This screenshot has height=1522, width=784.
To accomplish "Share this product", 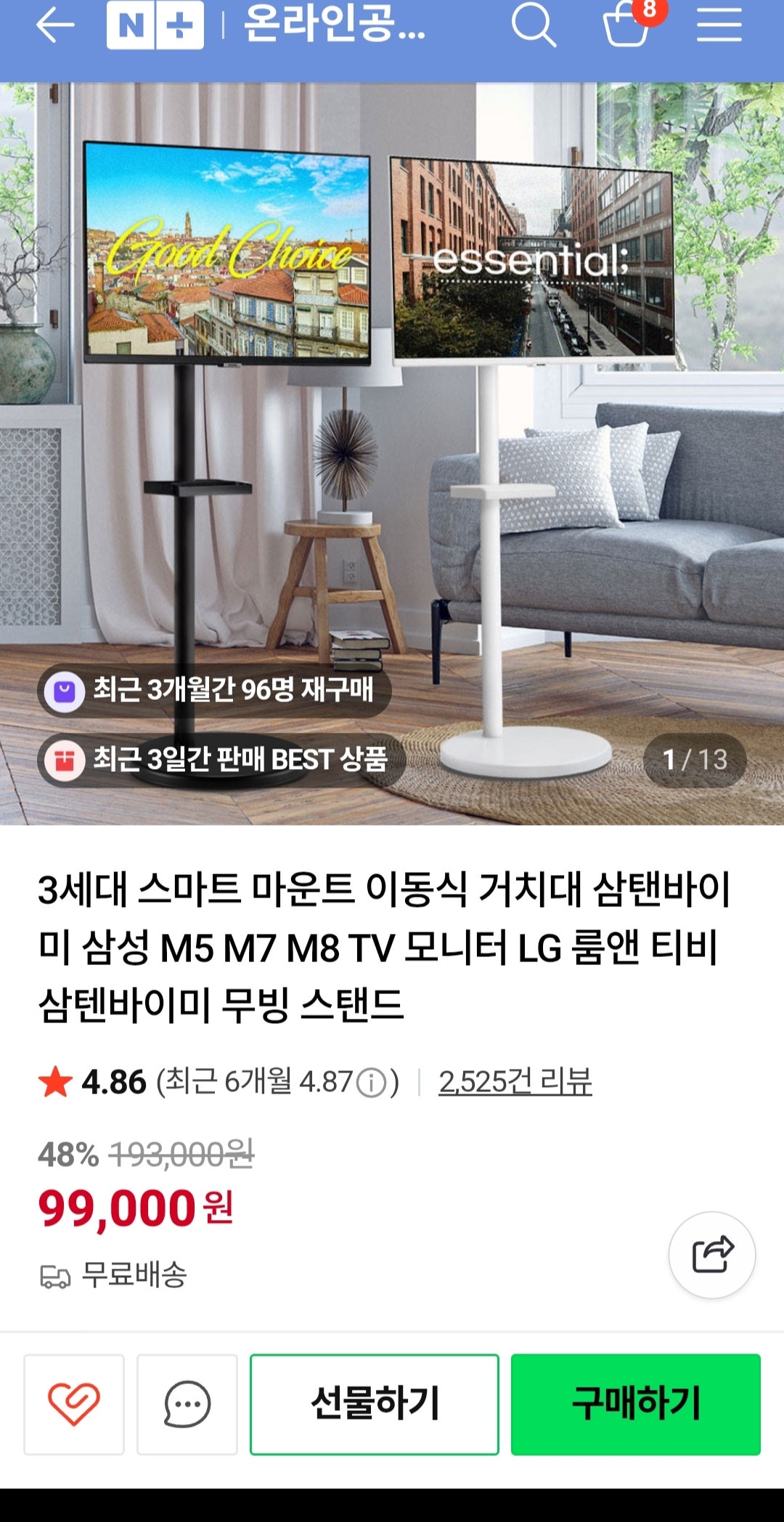I will click(x=712, y=1255).
